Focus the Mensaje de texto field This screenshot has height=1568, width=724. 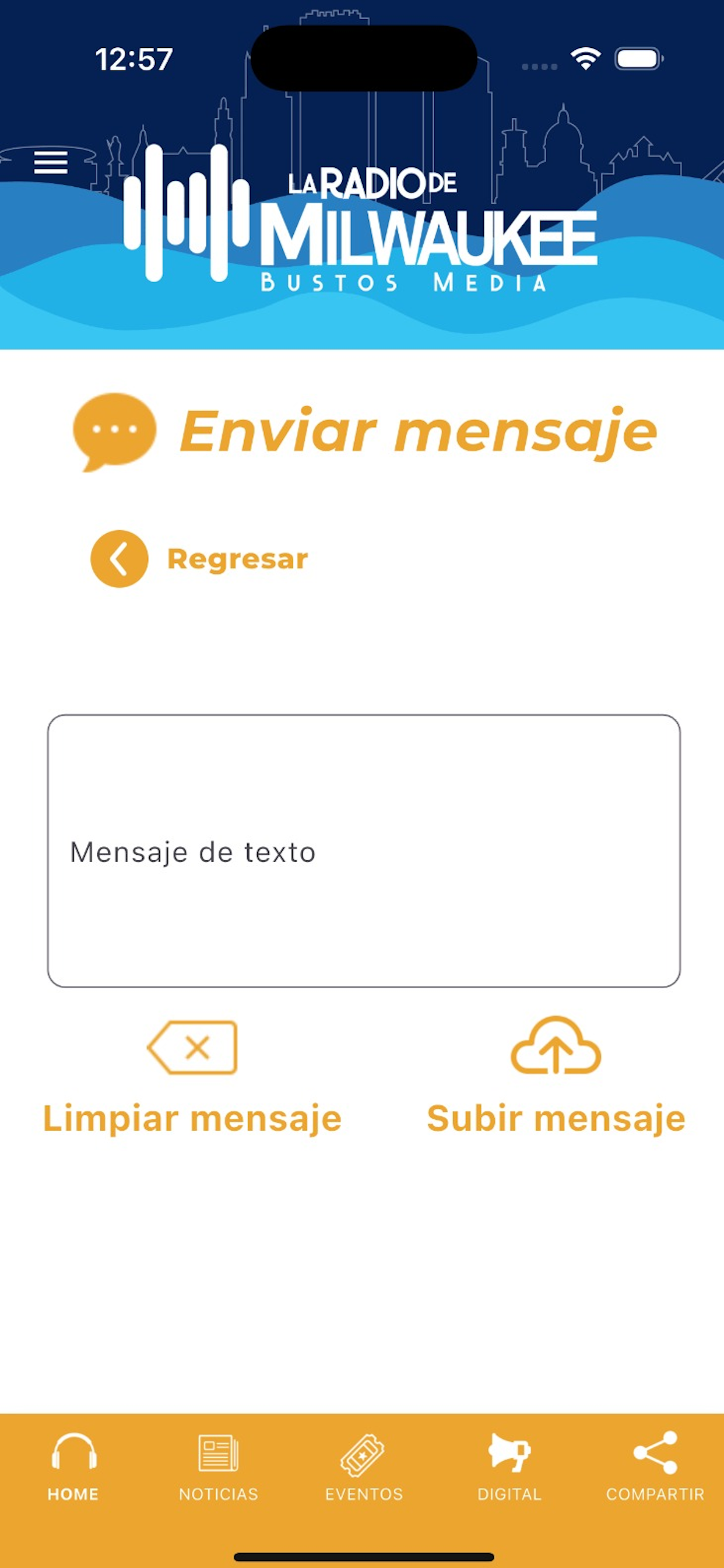pyautogui.click(x=364, y=851)
